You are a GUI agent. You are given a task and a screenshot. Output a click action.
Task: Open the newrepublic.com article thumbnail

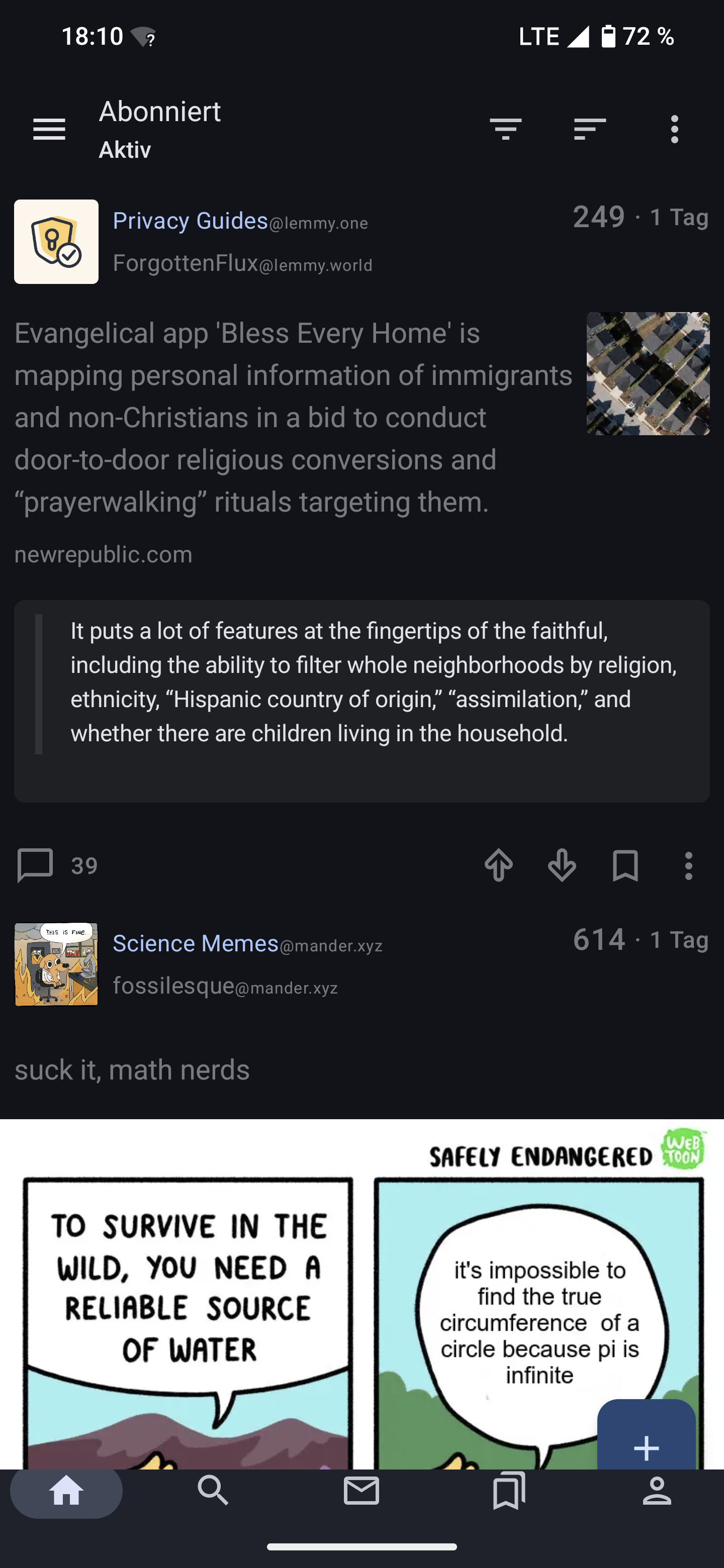coord(648,373)
